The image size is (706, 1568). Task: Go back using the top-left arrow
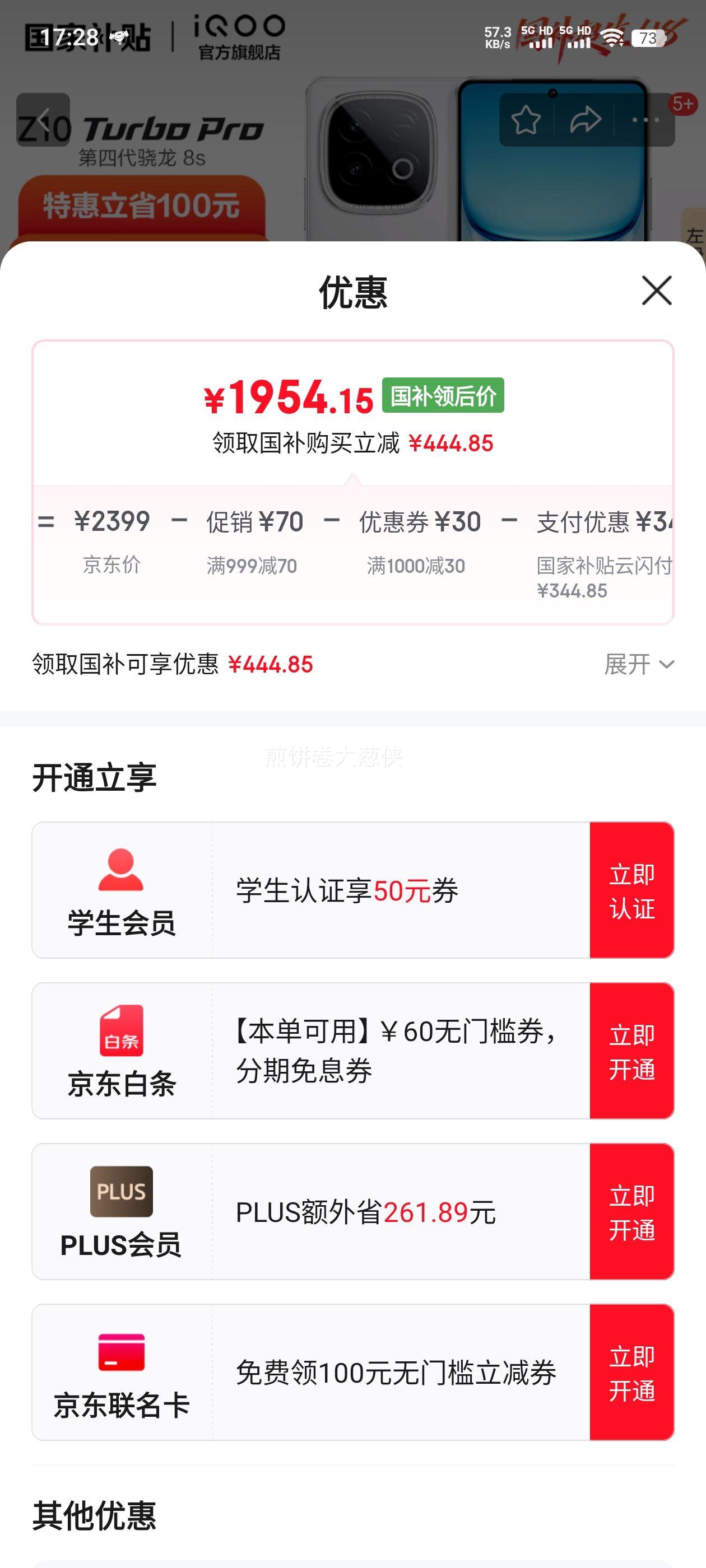[43, 119]
